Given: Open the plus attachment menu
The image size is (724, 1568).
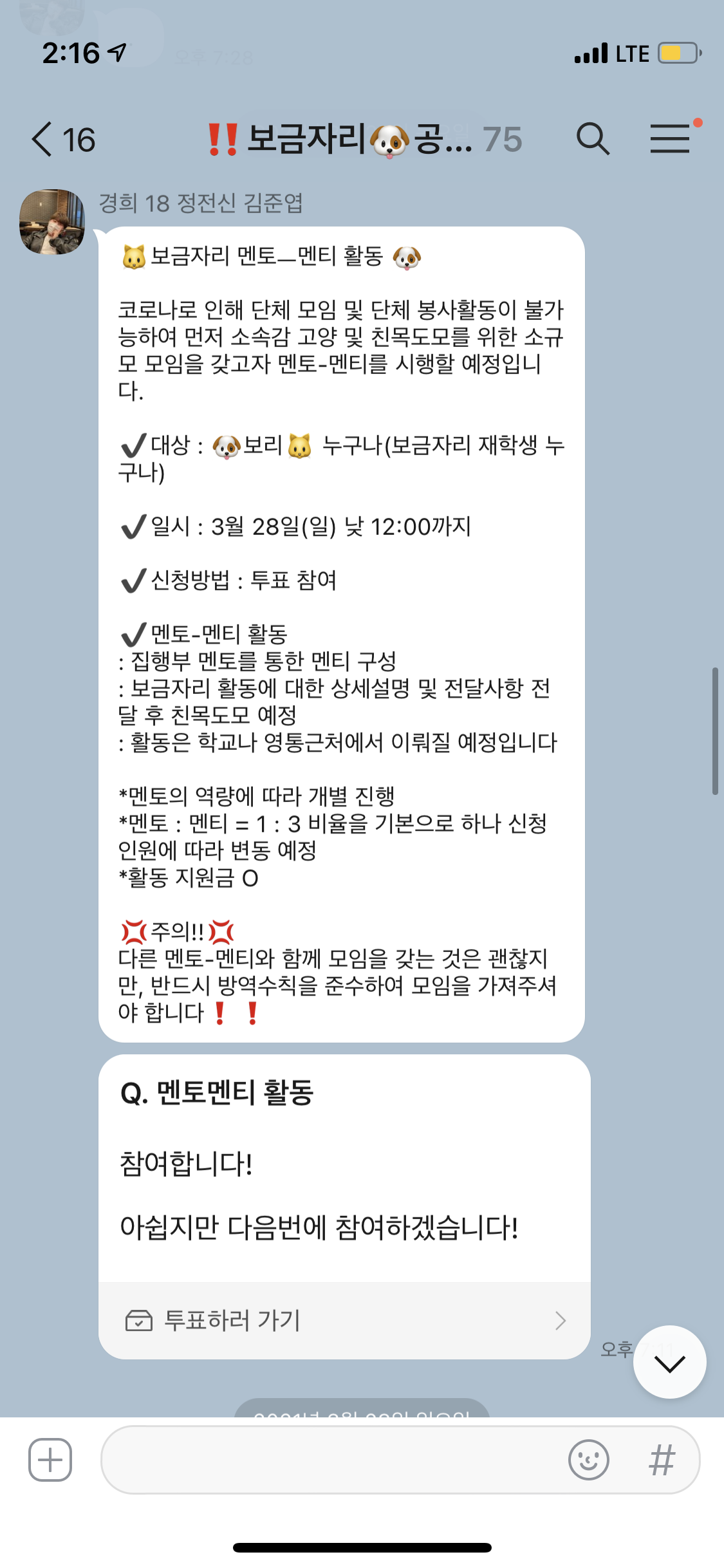Looking at the screenshot, I should pyautogui.click(x=50, y=1460).
